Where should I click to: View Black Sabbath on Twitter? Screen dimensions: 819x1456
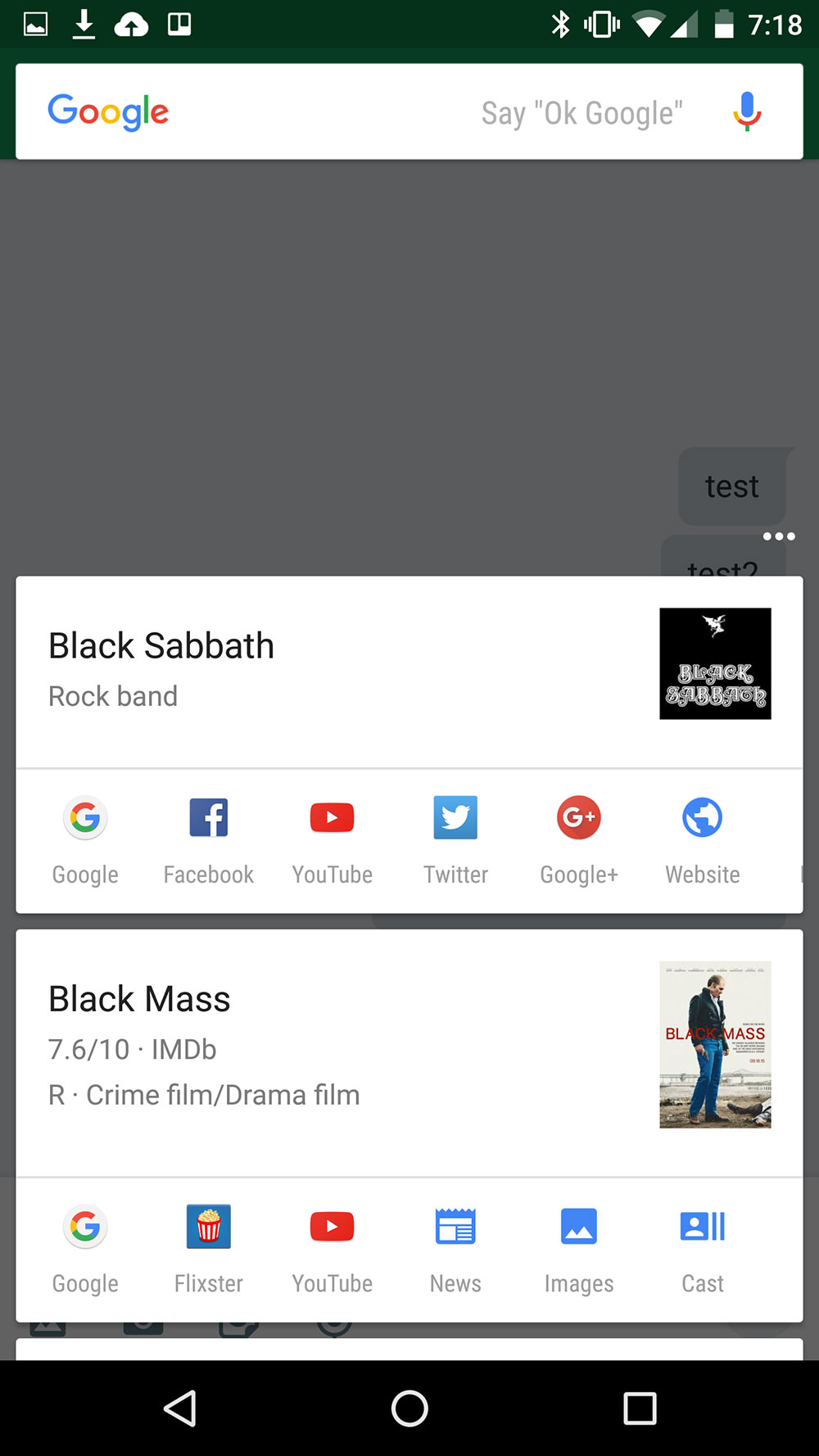point(455,840)
